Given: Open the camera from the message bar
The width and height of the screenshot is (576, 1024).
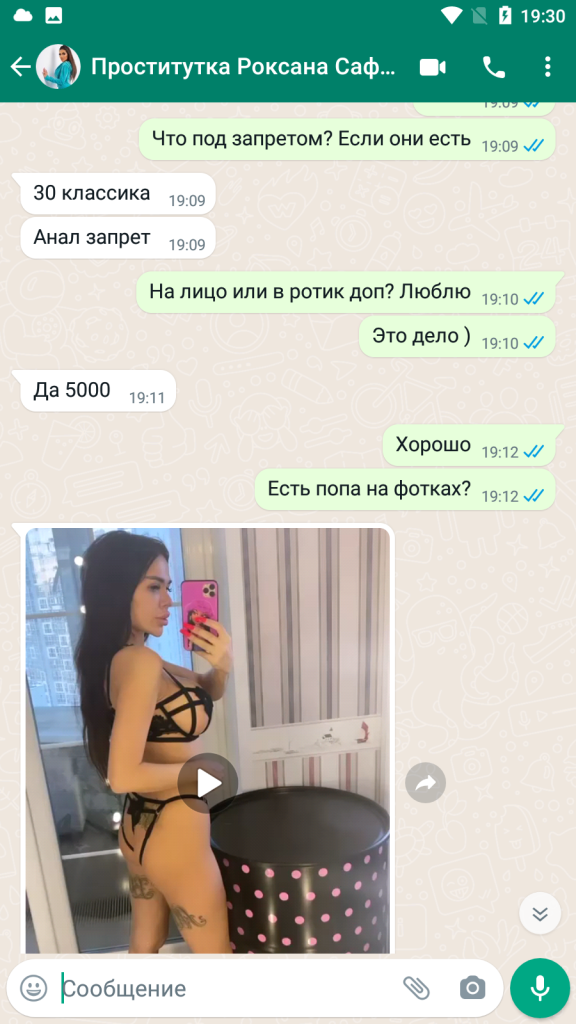Looking at the screenshot, I should [x=472, y=988].
